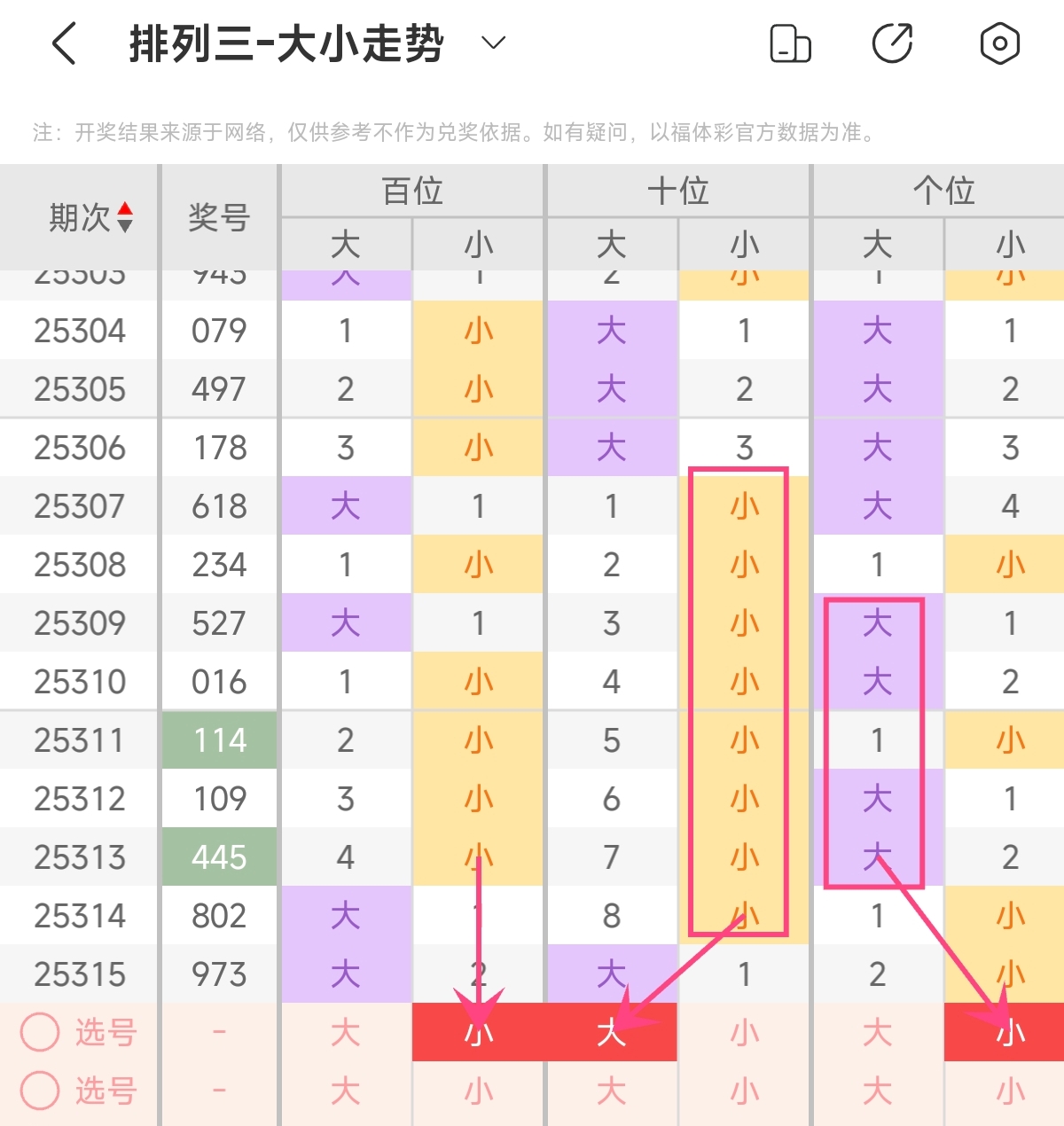
Task: Open the hexagon settings icon
Action: (x=999, y=43)
